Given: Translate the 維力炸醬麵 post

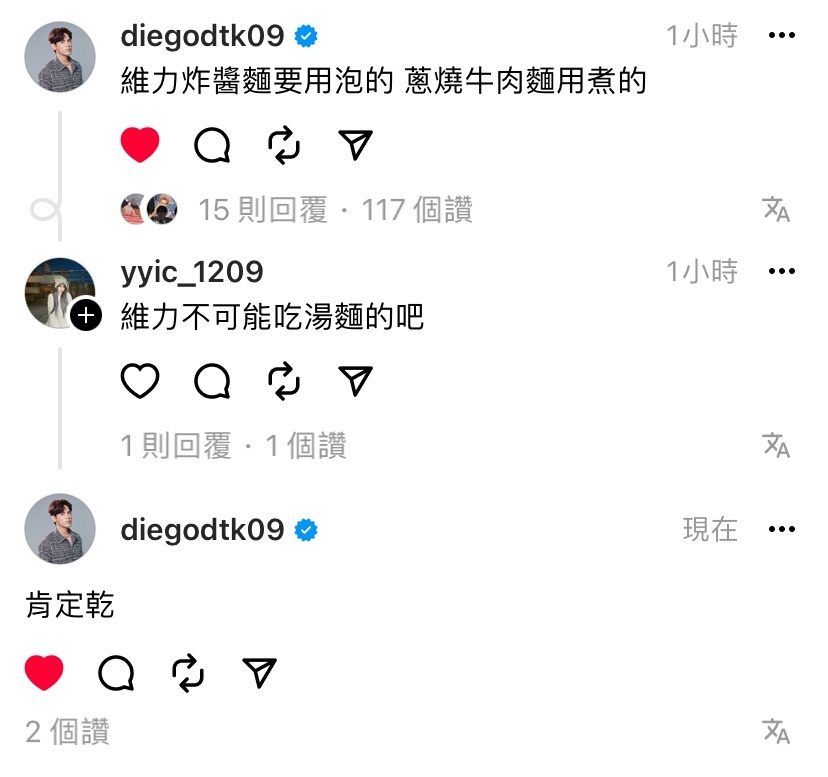Looking at the screenshot, I should pyautogui.click(x=776, y=209).
